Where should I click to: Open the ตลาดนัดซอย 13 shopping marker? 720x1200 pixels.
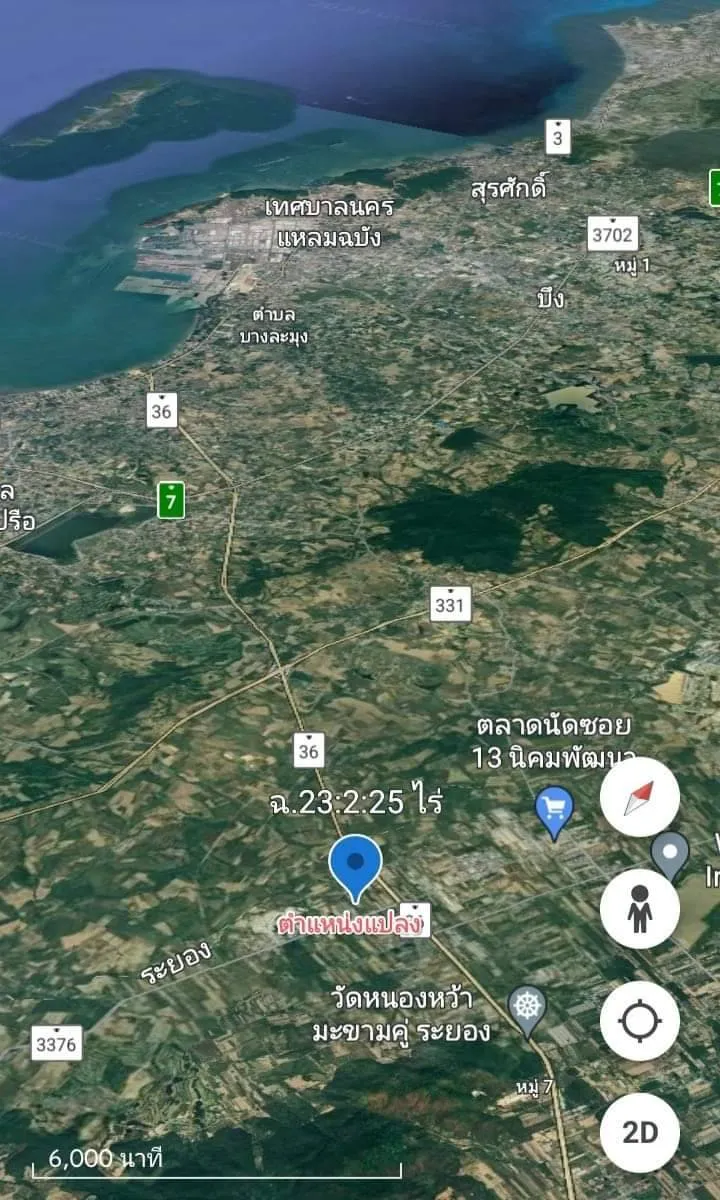pos(554,810)
